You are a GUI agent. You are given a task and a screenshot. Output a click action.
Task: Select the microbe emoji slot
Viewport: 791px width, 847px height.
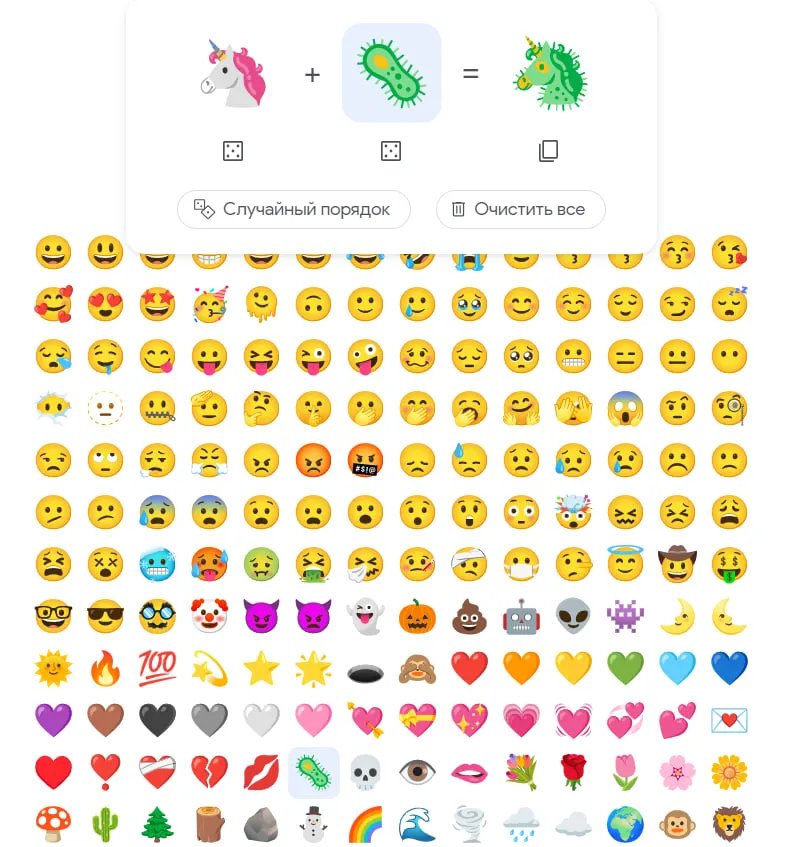[x=391, y=74]
